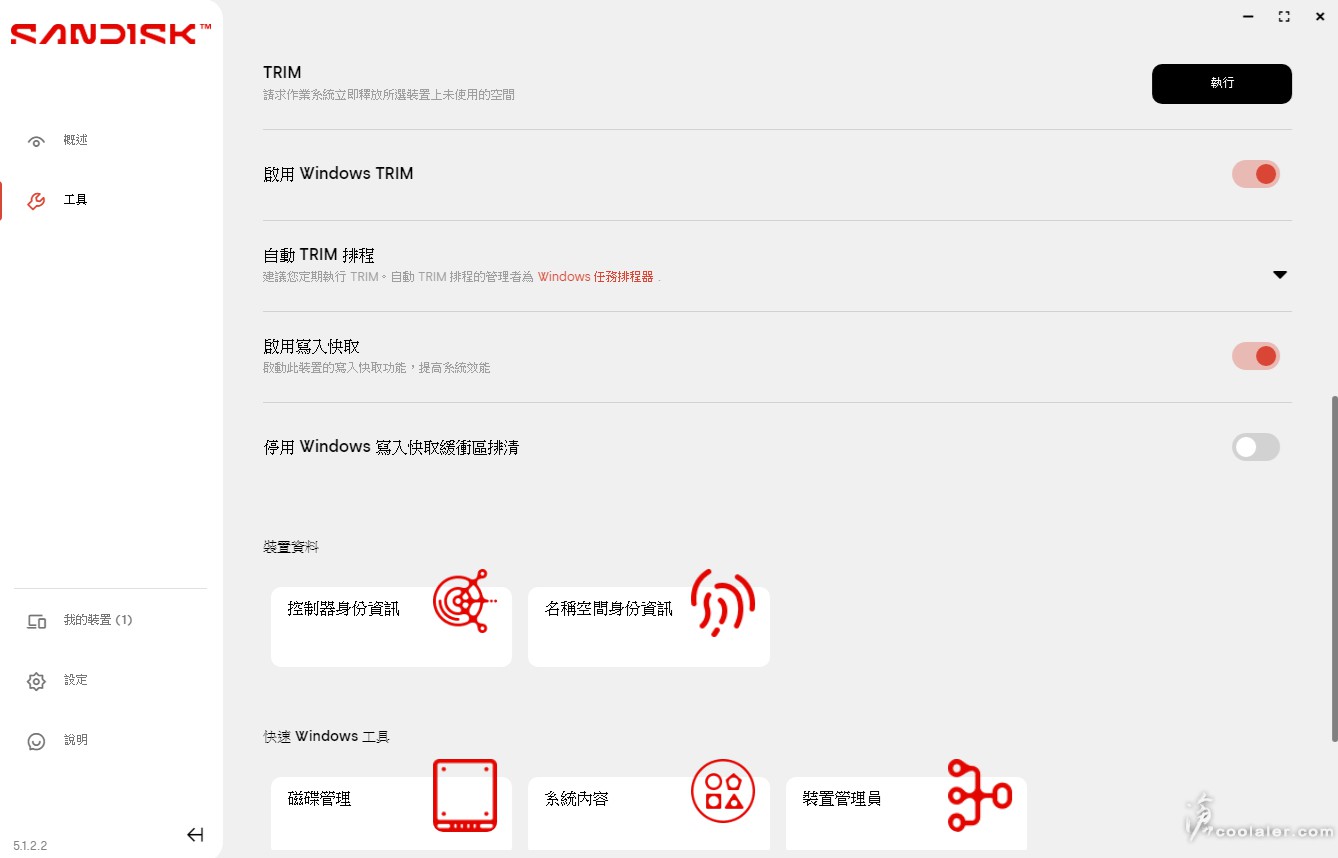Tap the 執行 button for TRIM

point(1221,84)
